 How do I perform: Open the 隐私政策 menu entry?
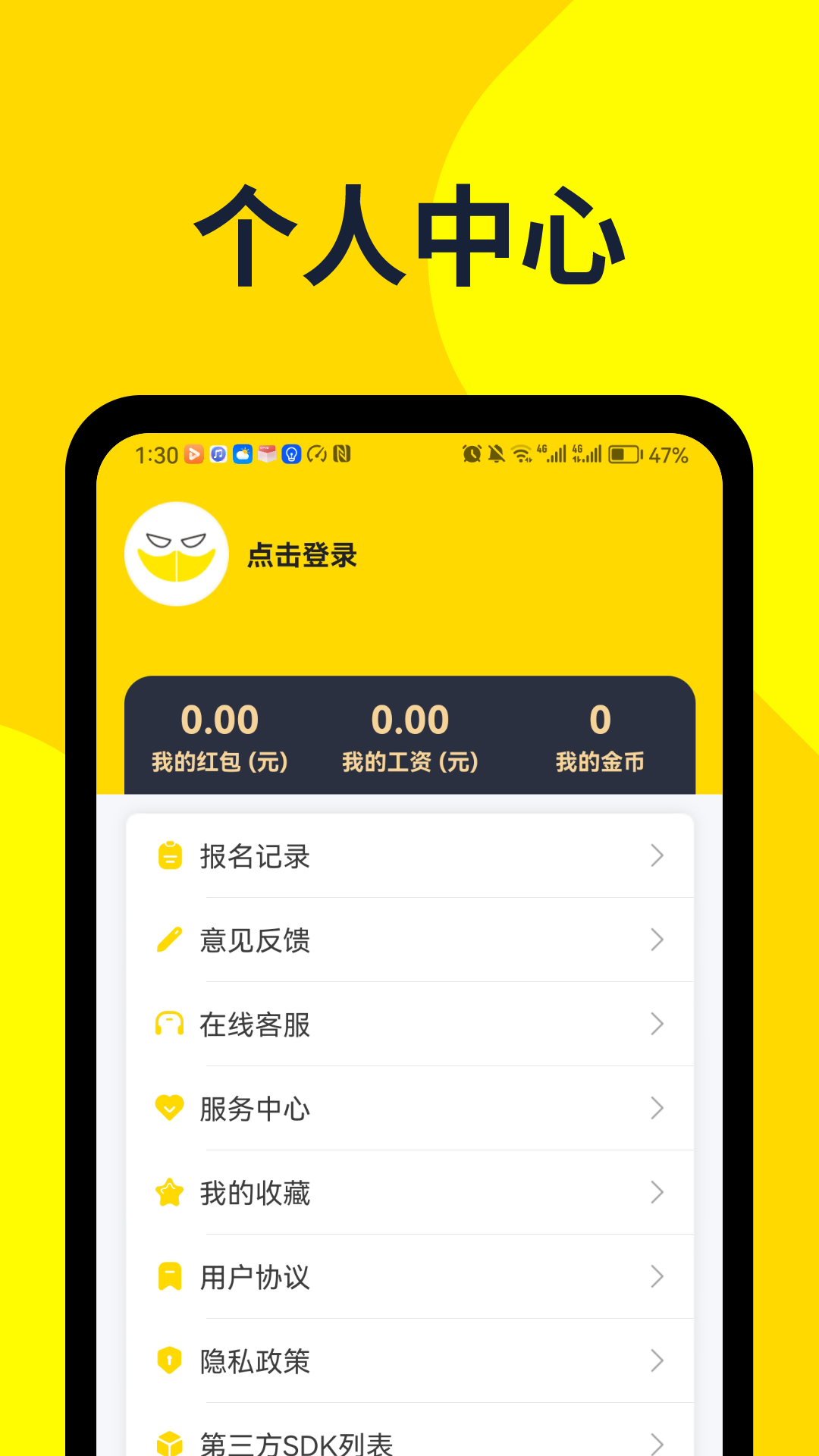(x=409, y=1361)
